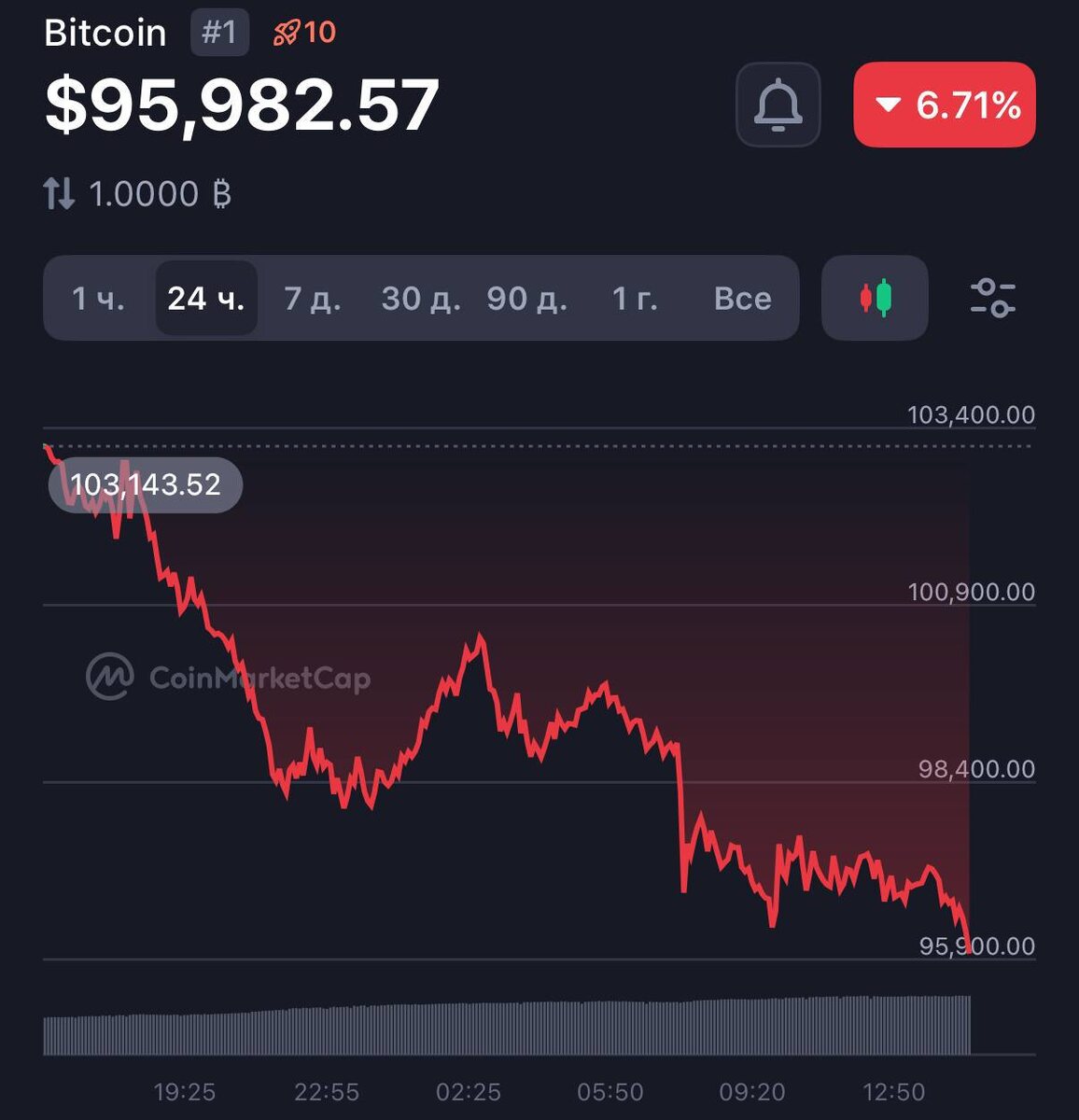Select the 1 г. time range
The height and width of the screenshot is (1120, 1079).
[x=635, y=299]
